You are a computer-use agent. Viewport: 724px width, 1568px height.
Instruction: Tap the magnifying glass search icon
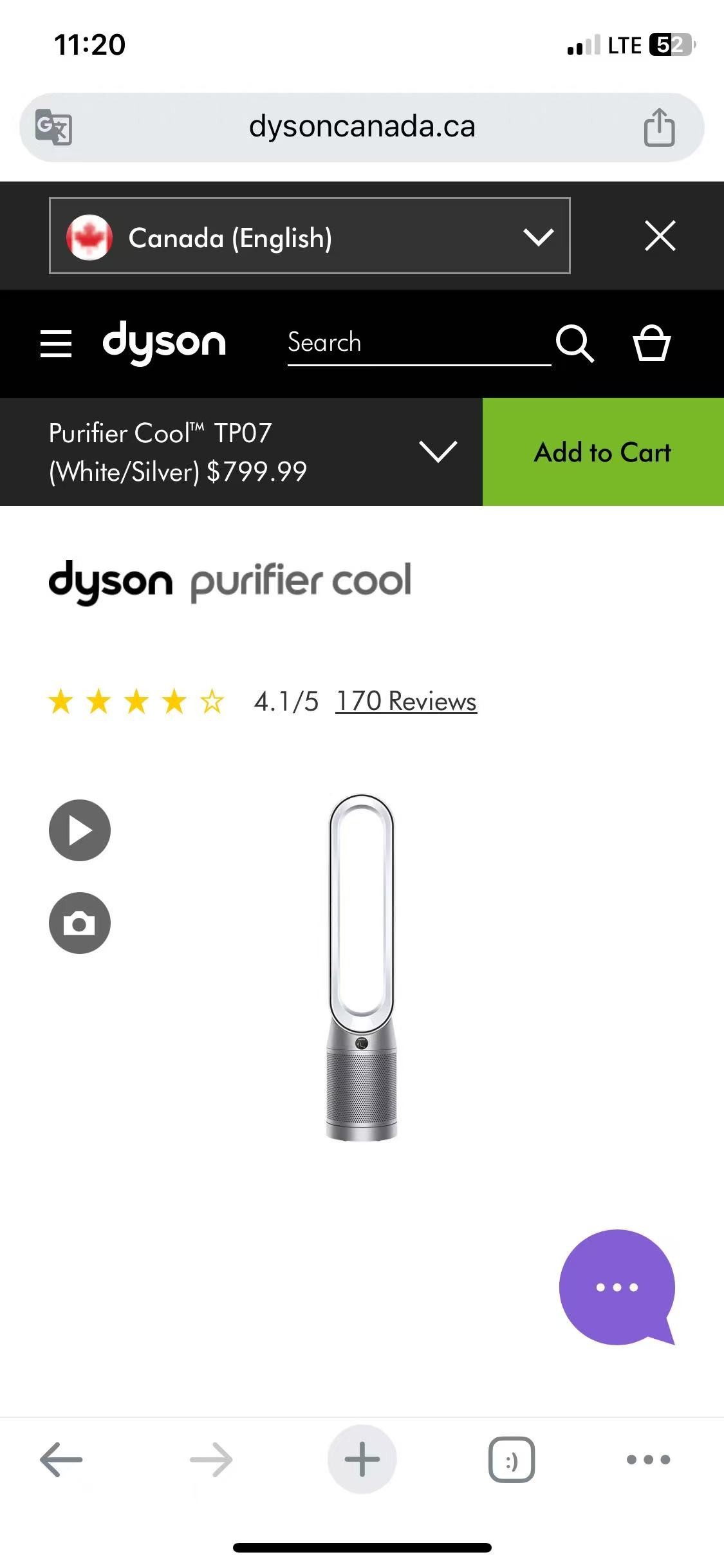(575, 343)
